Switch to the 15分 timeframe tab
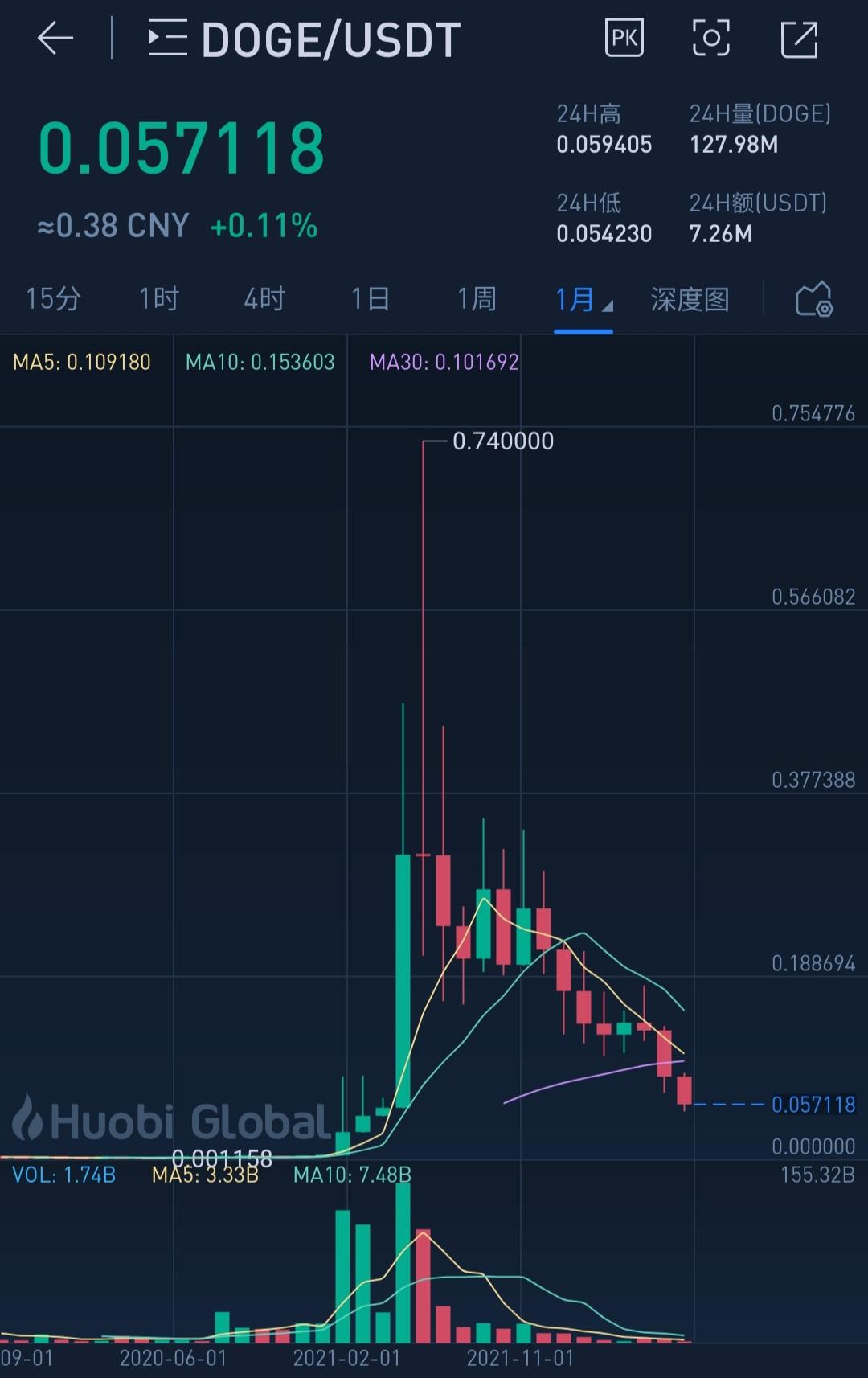 (x=53, y=298)
